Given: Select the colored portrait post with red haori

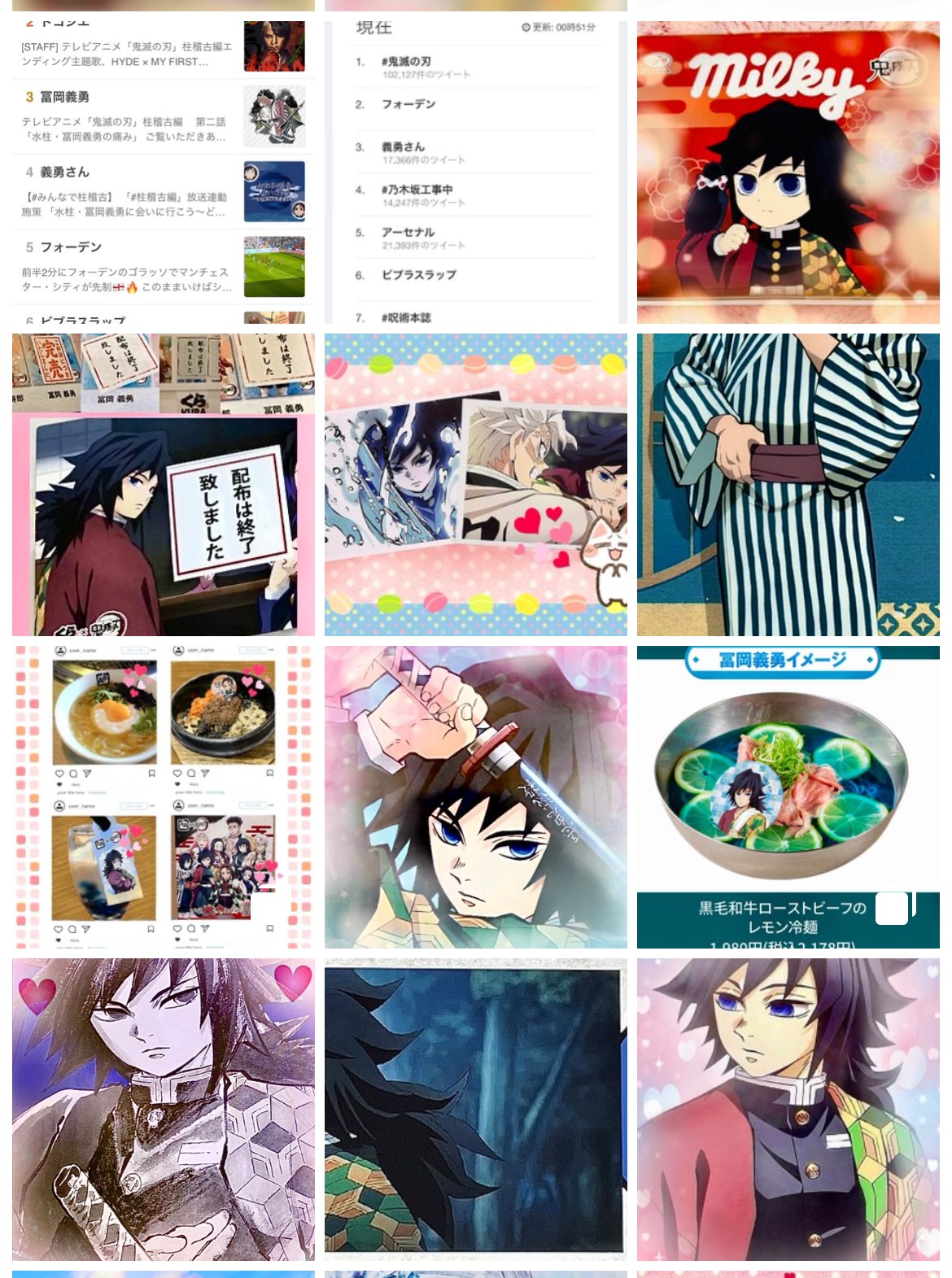Looking at the screenshot, I should [x=788, y=1109].
